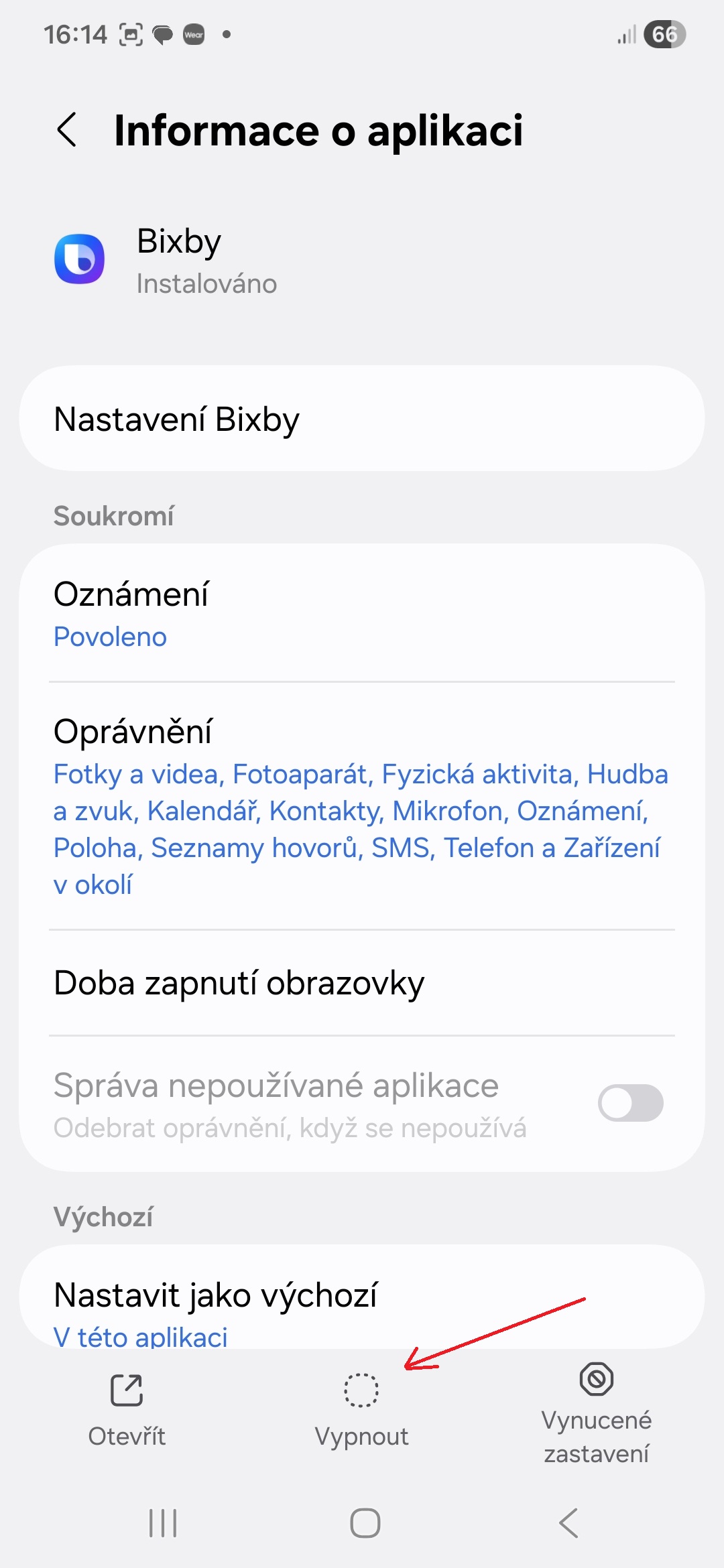Open Doba zapnutí obrazovky

(x=362, y=983)
